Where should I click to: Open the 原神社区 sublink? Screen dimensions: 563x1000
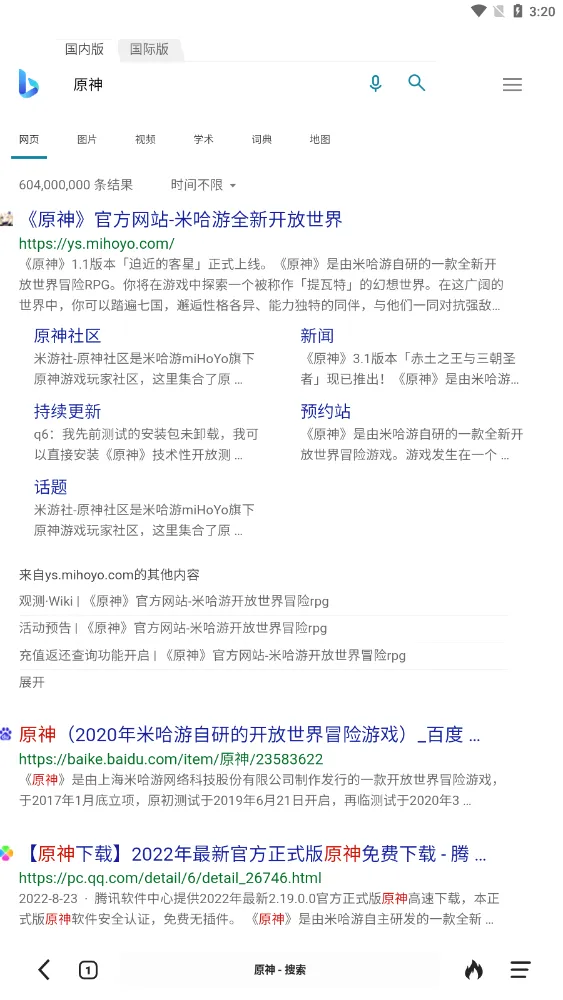67,335
